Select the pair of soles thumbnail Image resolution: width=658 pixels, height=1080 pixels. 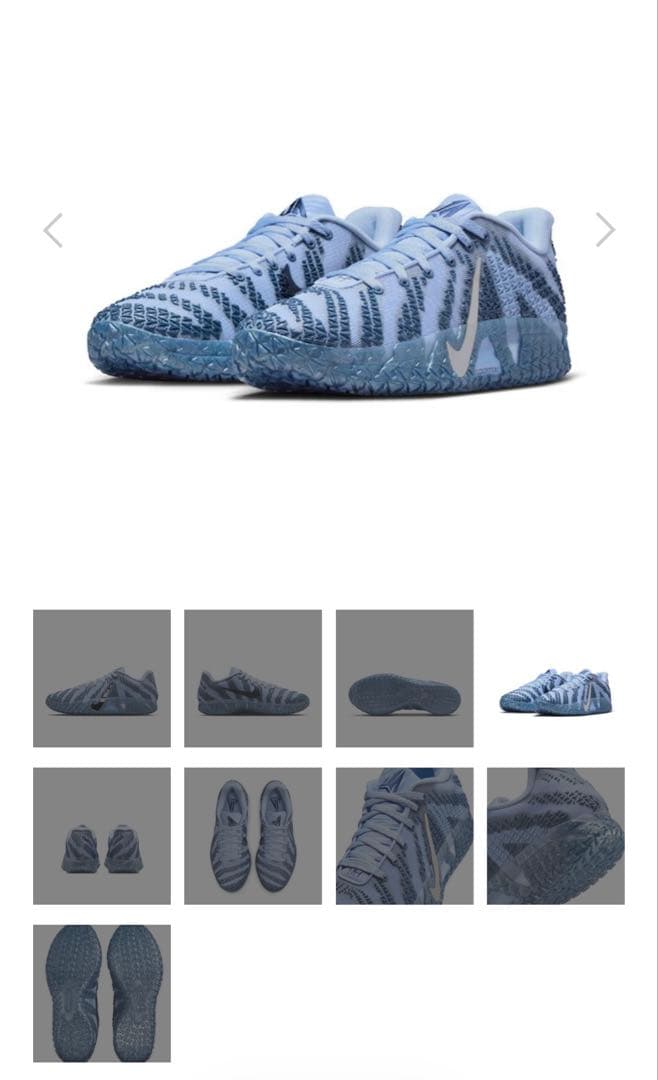point(102,993)
